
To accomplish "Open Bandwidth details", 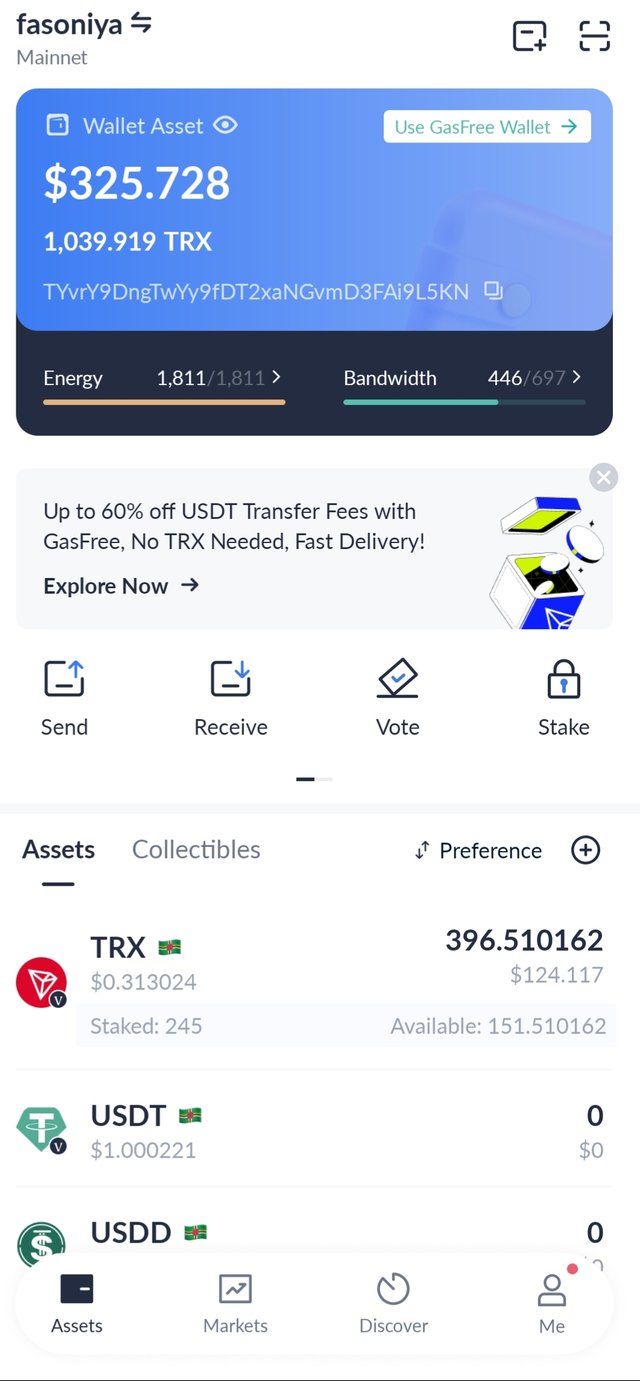I will (462, 379).
